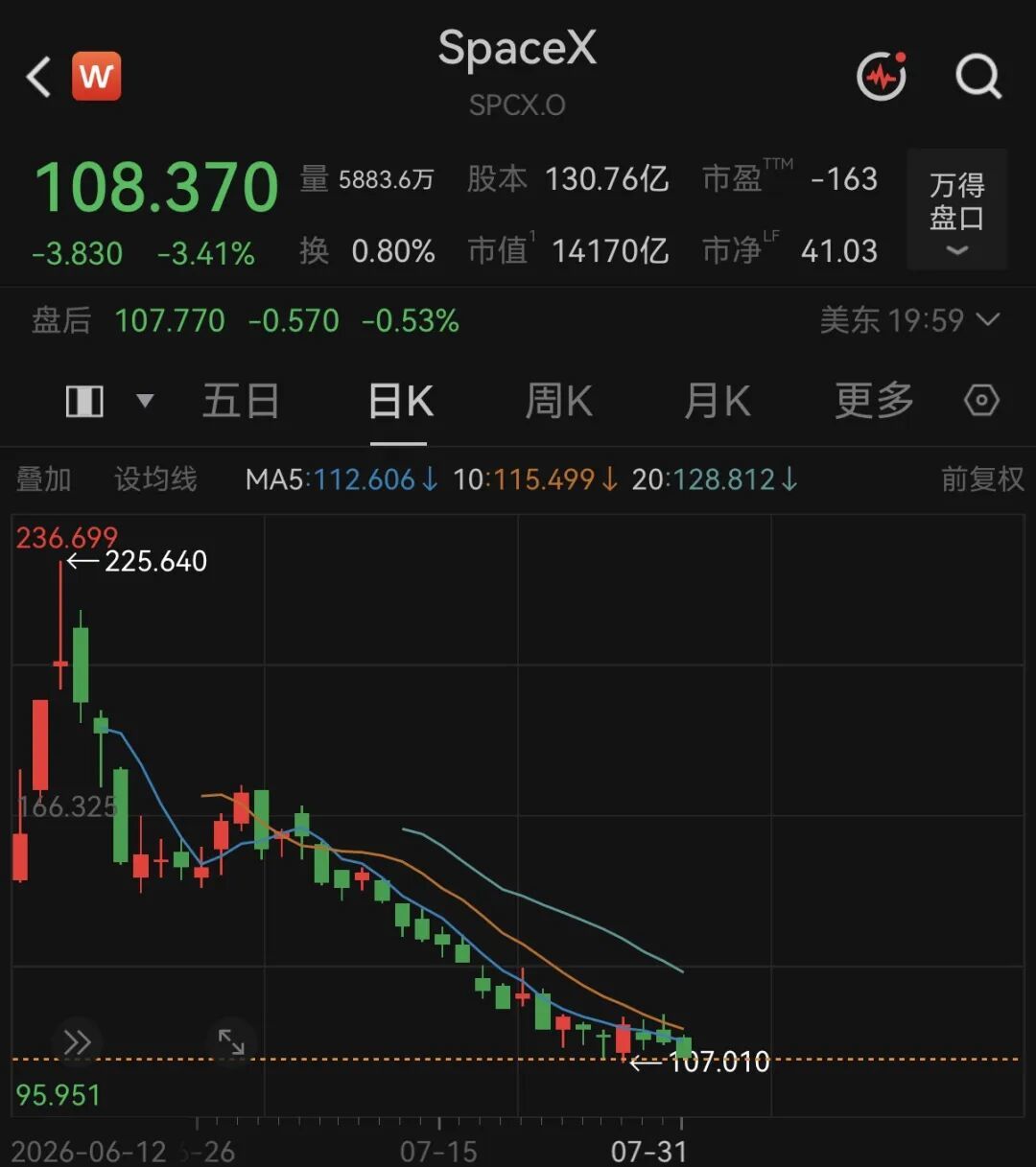The height and width of the screenshot is (1167, 1036).
Task: Open the search magnifier icon
Action: pos(978,76)
